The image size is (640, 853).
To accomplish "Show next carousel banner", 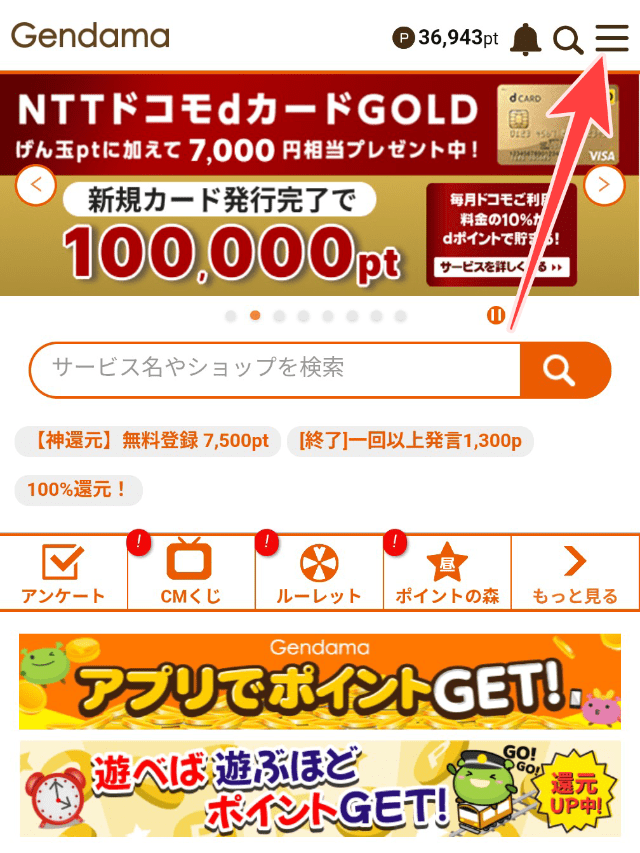I will click(x=604, y=185).
